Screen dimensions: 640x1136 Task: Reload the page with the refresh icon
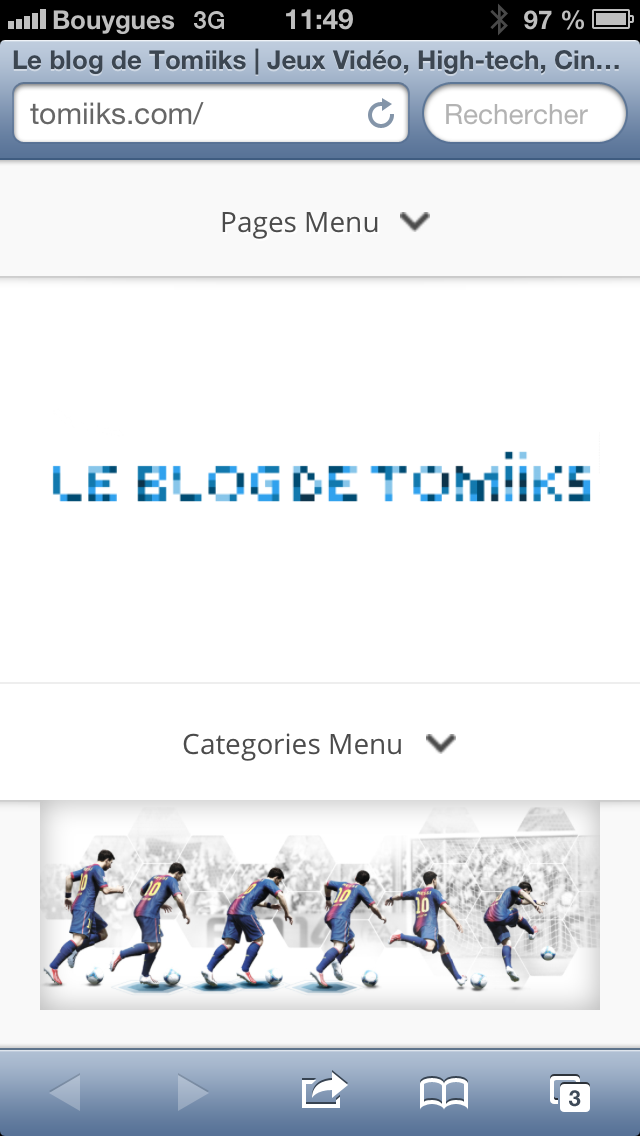pos(381,114)
